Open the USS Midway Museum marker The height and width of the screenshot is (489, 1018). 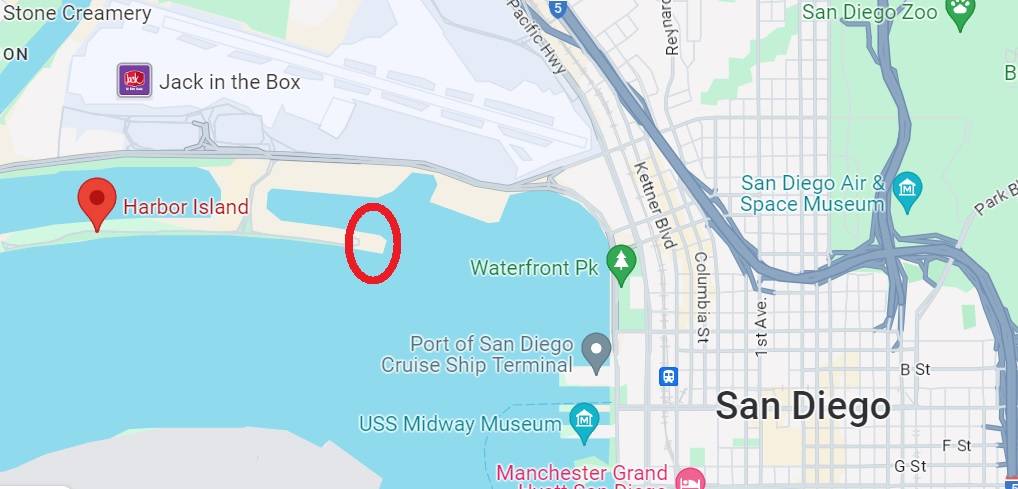pos(584,421)
